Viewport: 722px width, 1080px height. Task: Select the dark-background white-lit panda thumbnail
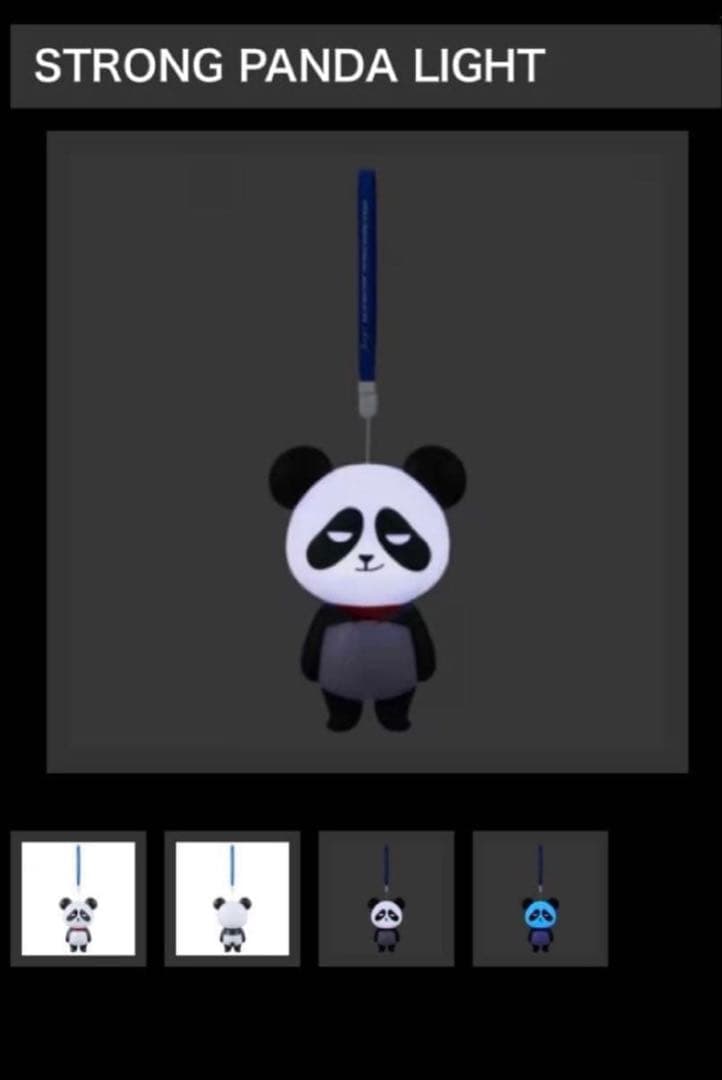pyautogui.click(x=386, y=898)
